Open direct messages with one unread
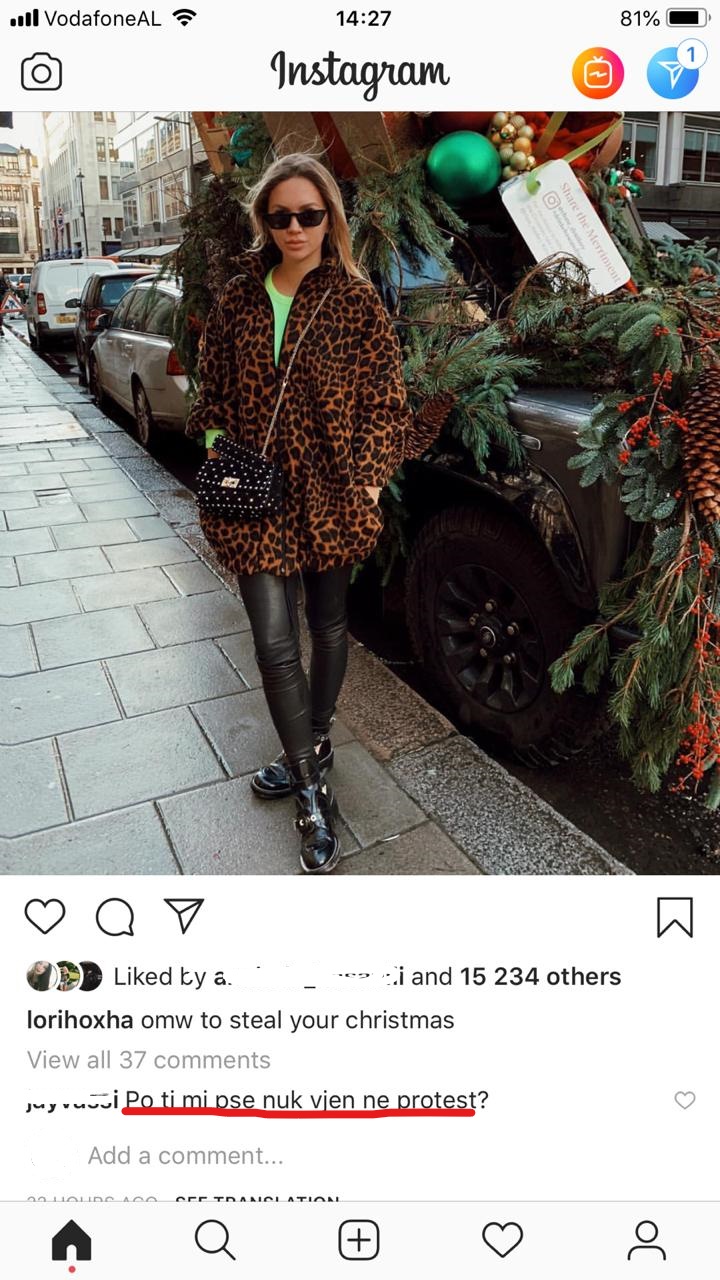Viewport: 720px width, 1280px height. click(672, 73)
